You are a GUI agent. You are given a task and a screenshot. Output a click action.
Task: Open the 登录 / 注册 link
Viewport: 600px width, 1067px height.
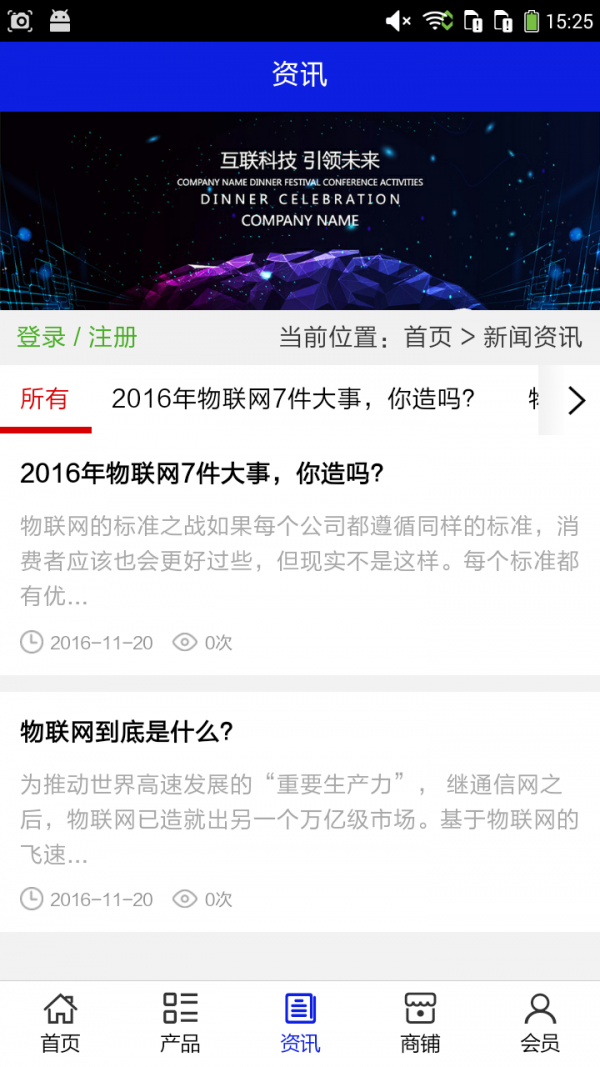77,337
